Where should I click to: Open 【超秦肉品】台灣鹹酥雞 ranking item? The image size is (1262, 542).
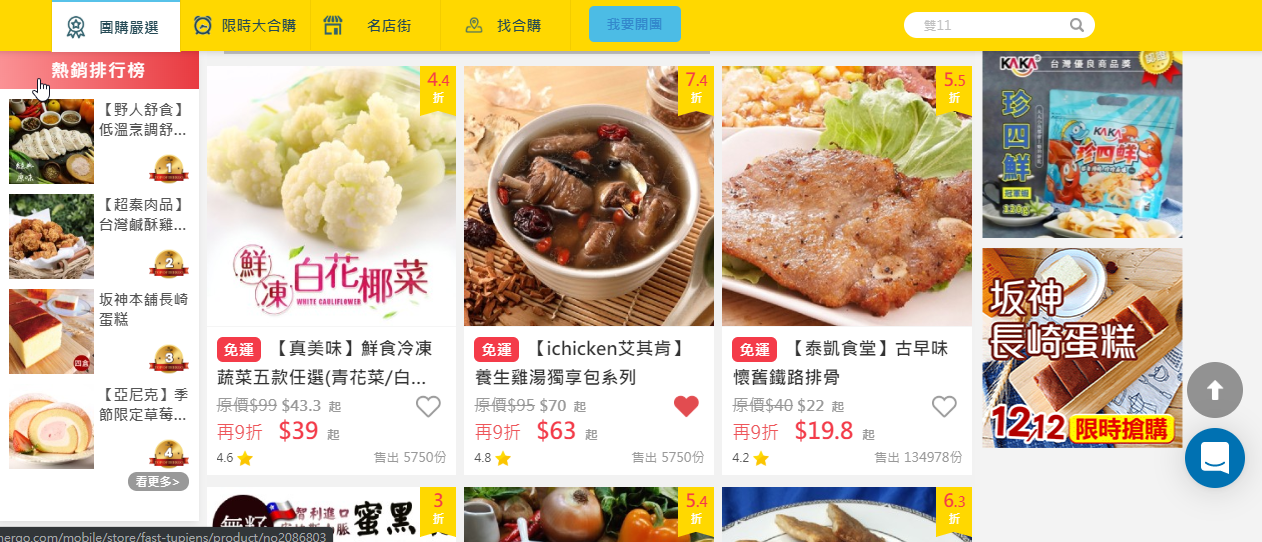coord(100,236)
